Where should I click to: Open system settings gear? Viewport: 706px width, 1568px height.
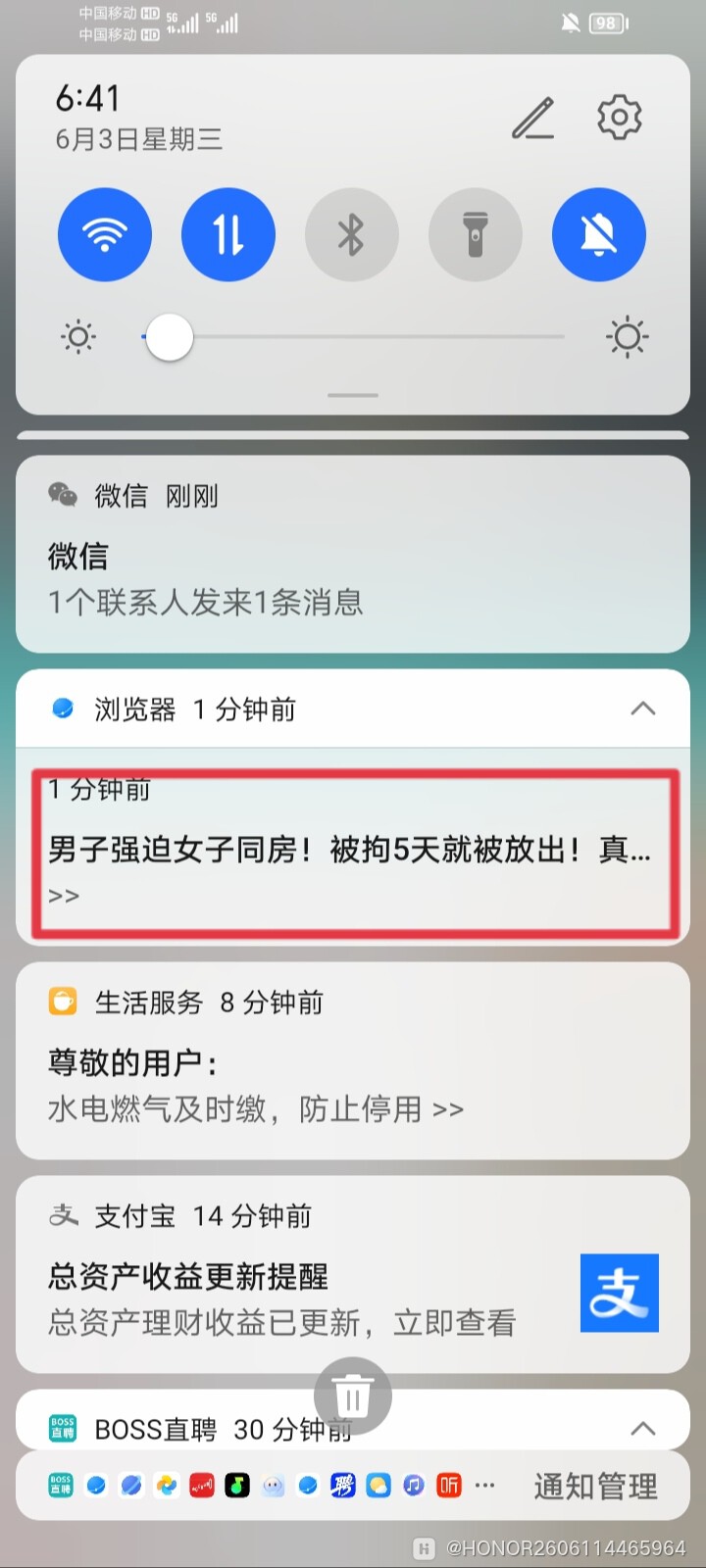coord(620,118)
